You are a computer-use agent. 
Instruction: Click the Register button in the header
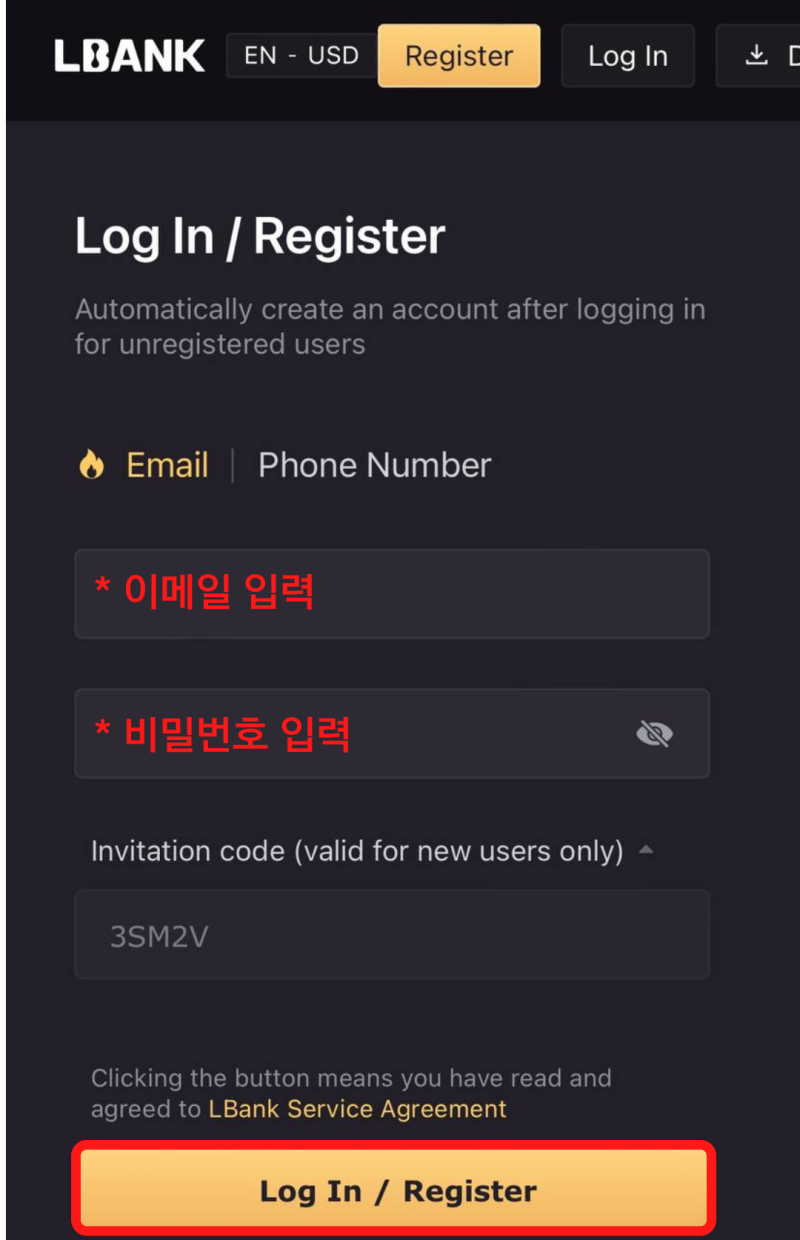tap(458, 55)
